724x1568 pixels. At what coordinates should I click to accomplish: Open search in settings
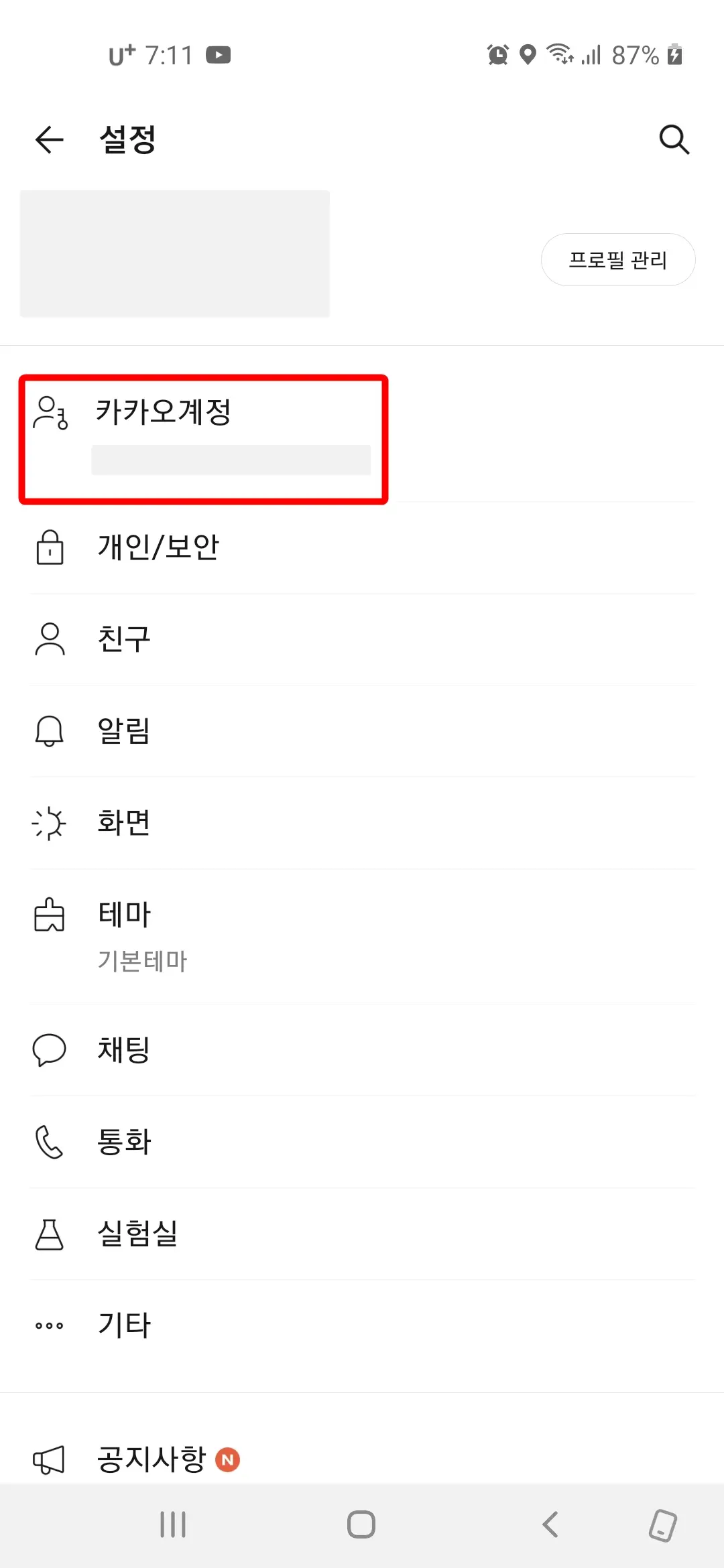point(674,139)
